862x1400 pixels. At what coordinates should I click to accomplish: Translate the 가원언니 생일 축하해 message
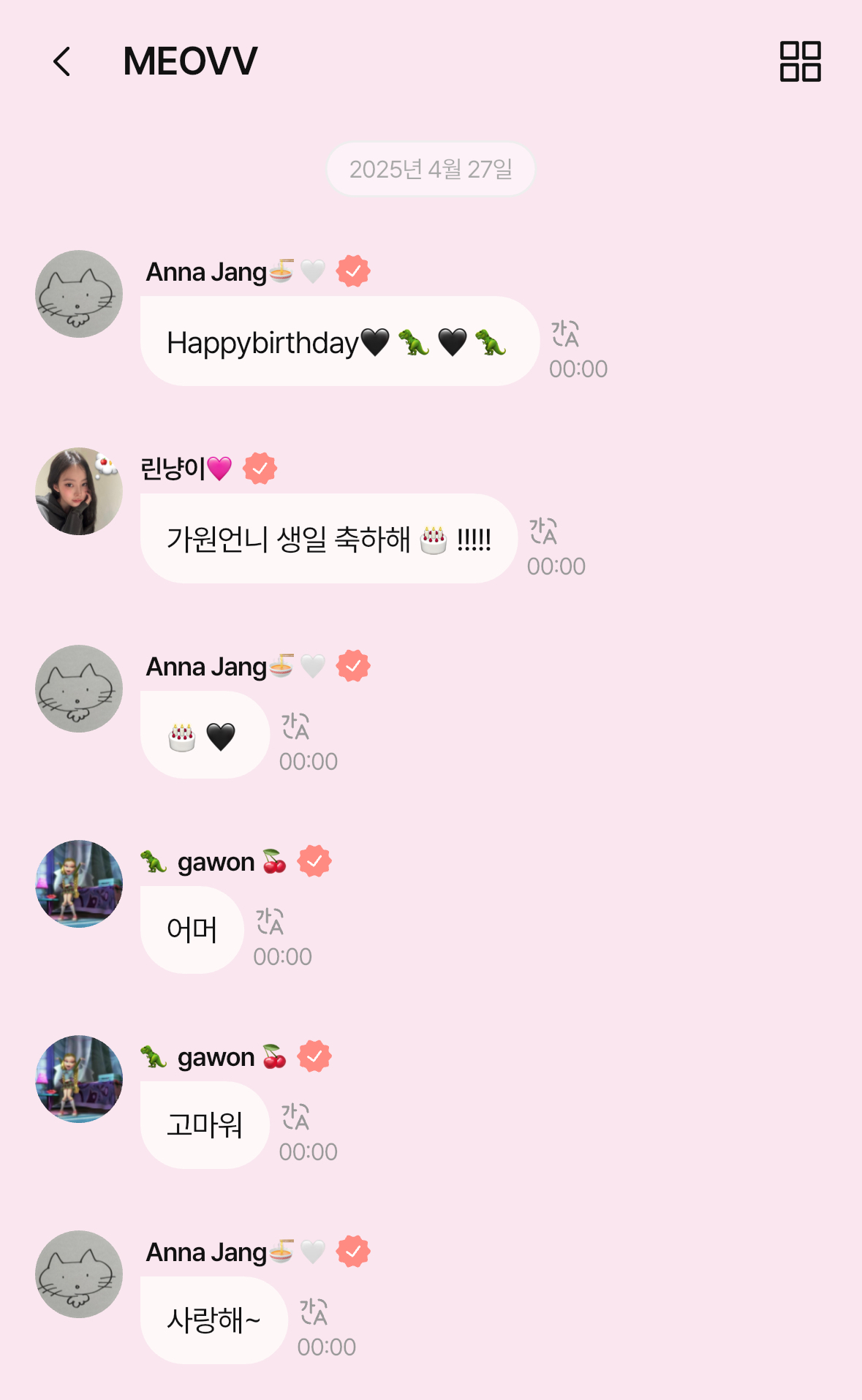(x=543, y=531)
